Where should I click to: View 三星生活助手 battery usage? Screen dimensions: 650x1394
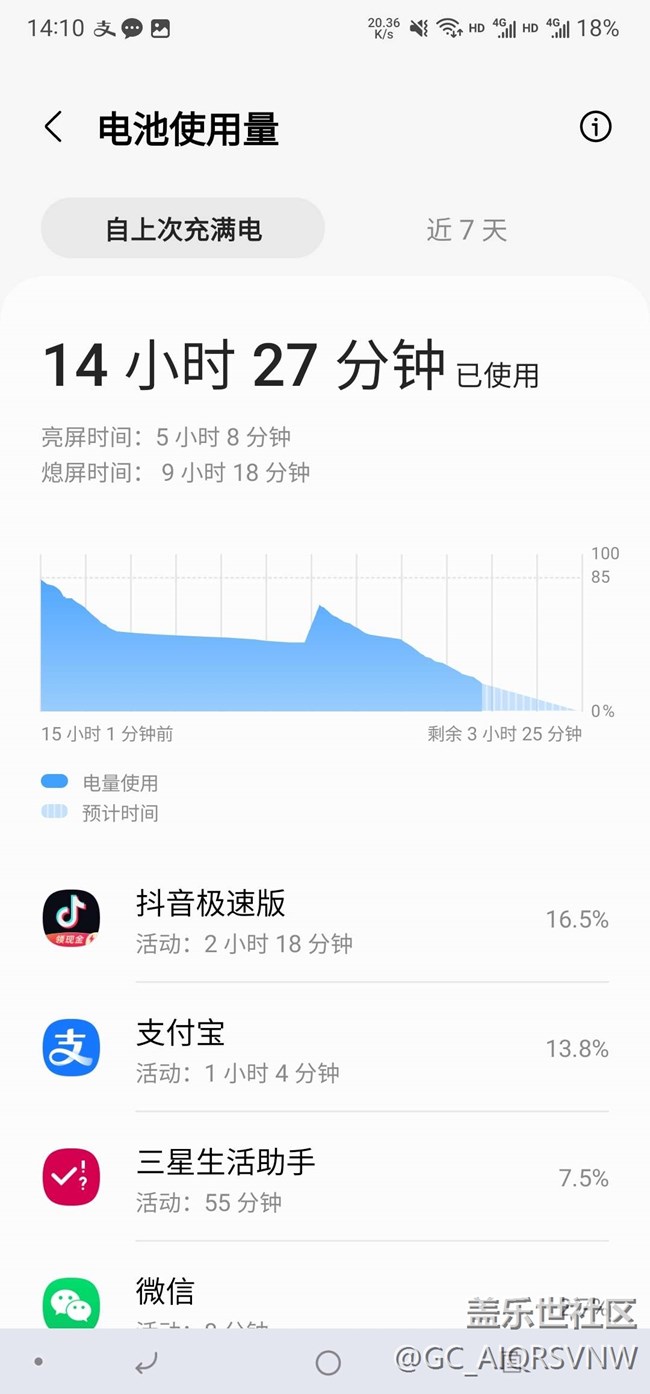click(325, 1177)
